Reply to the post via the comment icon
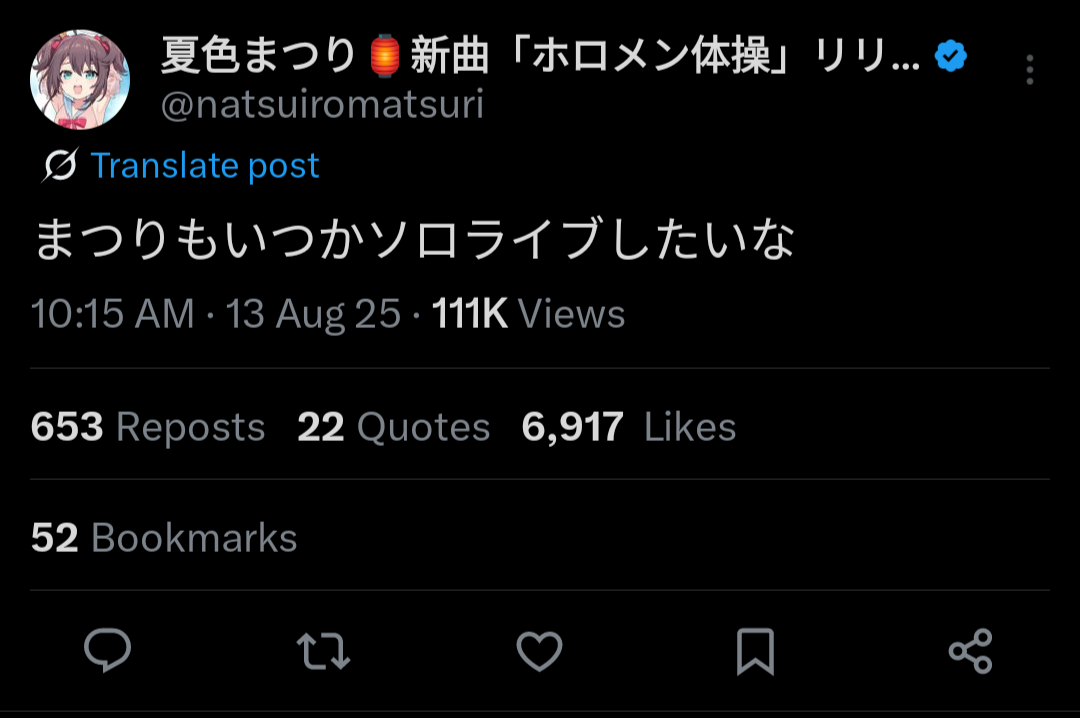 [107, 651]
